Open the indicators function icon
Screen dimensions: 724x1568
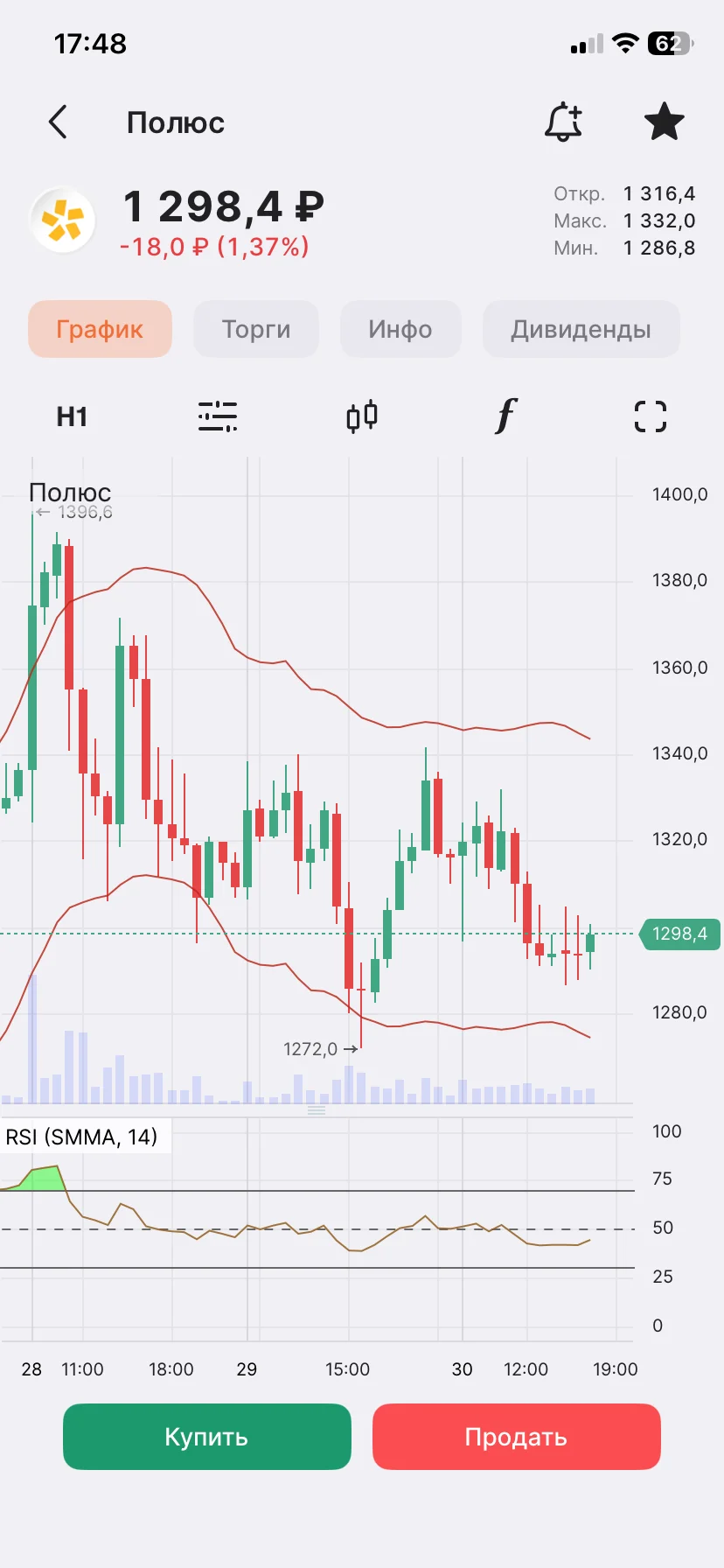[506, 416]
